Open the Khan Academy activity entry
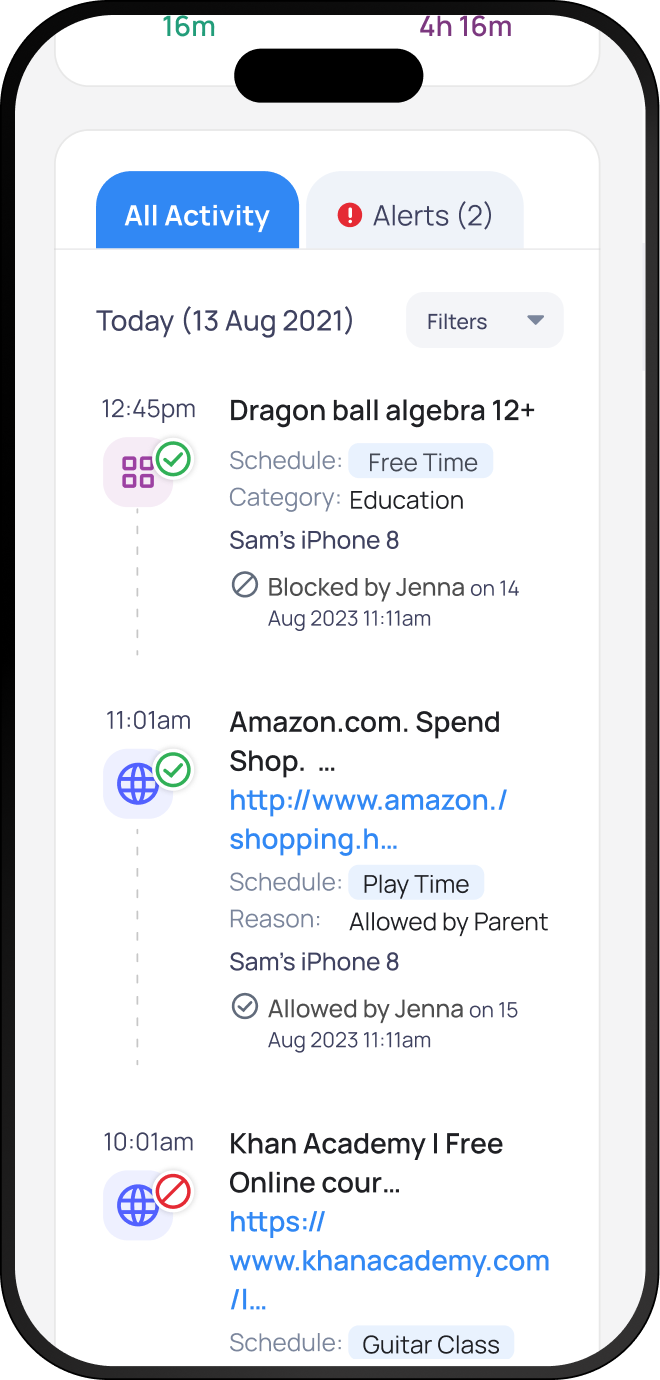Screen dimensions: 660x1380 (366, 1162)
